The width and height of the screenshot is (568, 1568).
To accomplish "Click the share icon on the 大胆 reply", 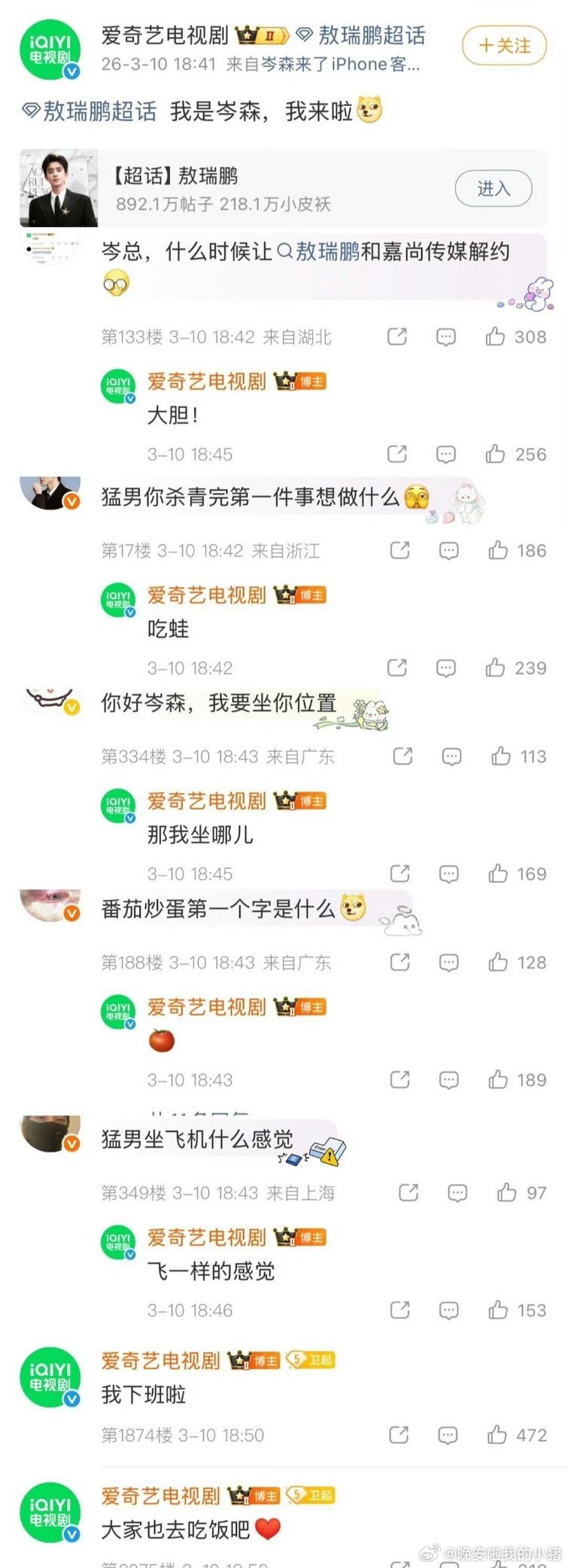I will click(x=398, y=454).
